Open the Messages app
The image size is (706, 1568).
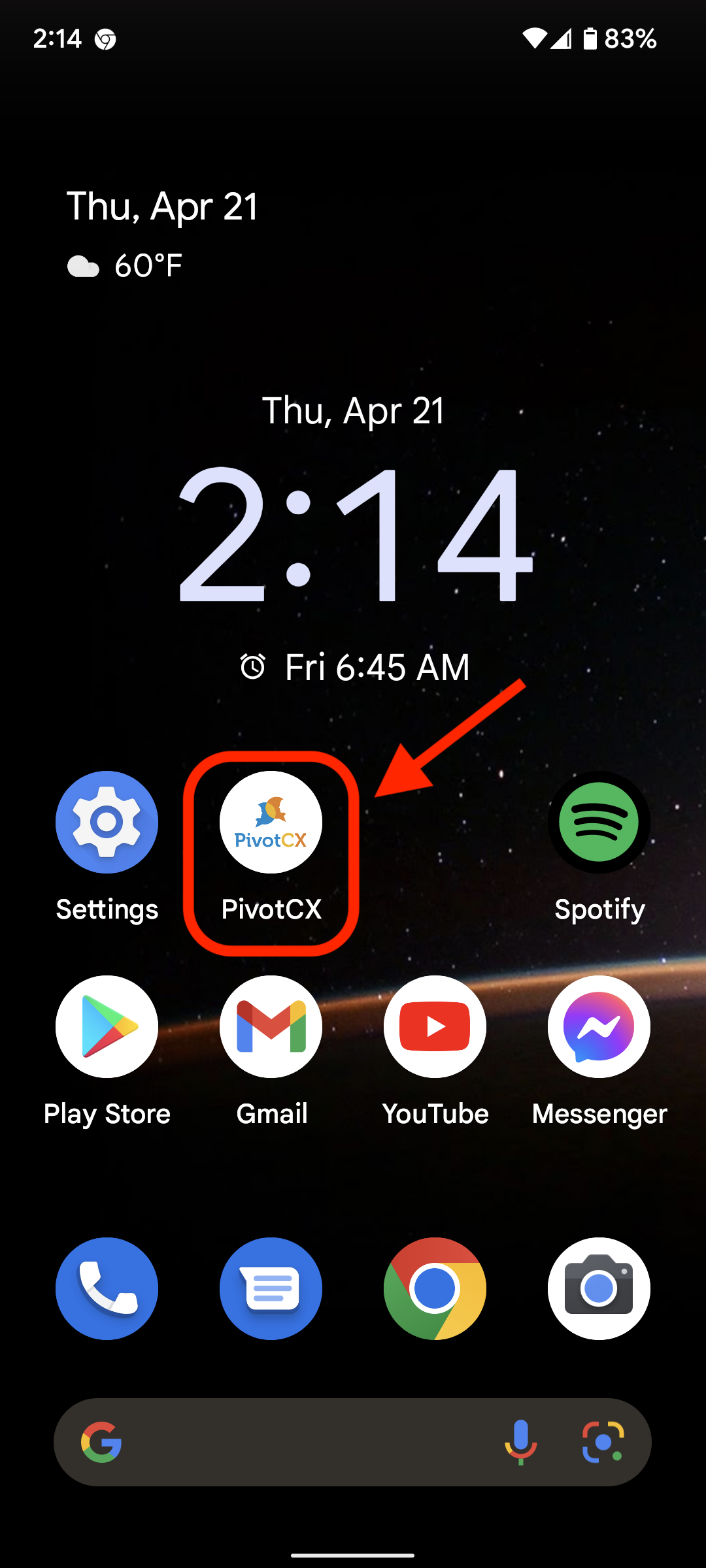271,1288
